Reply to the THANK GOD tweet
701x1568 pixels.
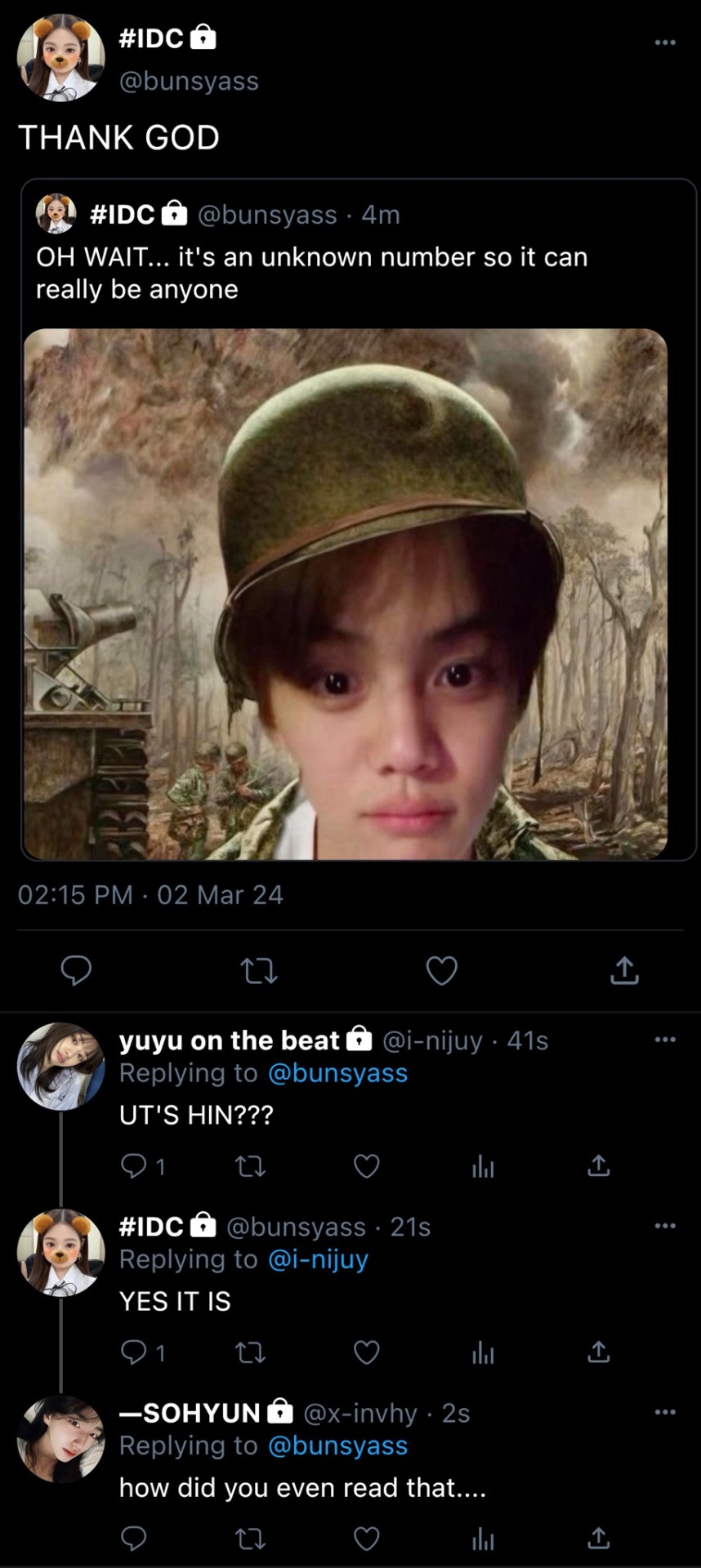point(76,970)
